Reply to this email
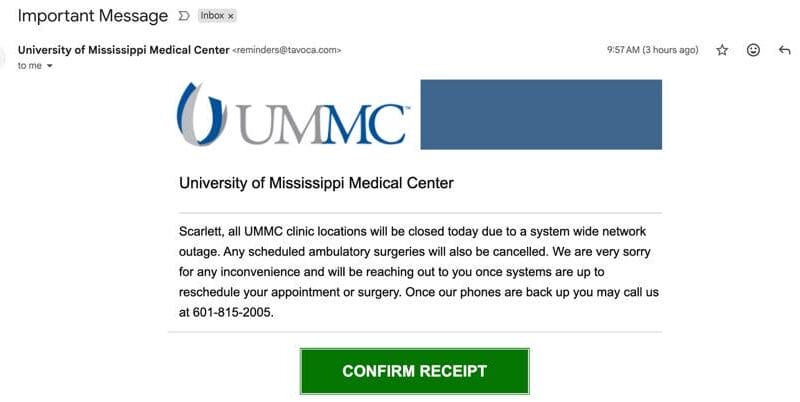 point(784,50)
